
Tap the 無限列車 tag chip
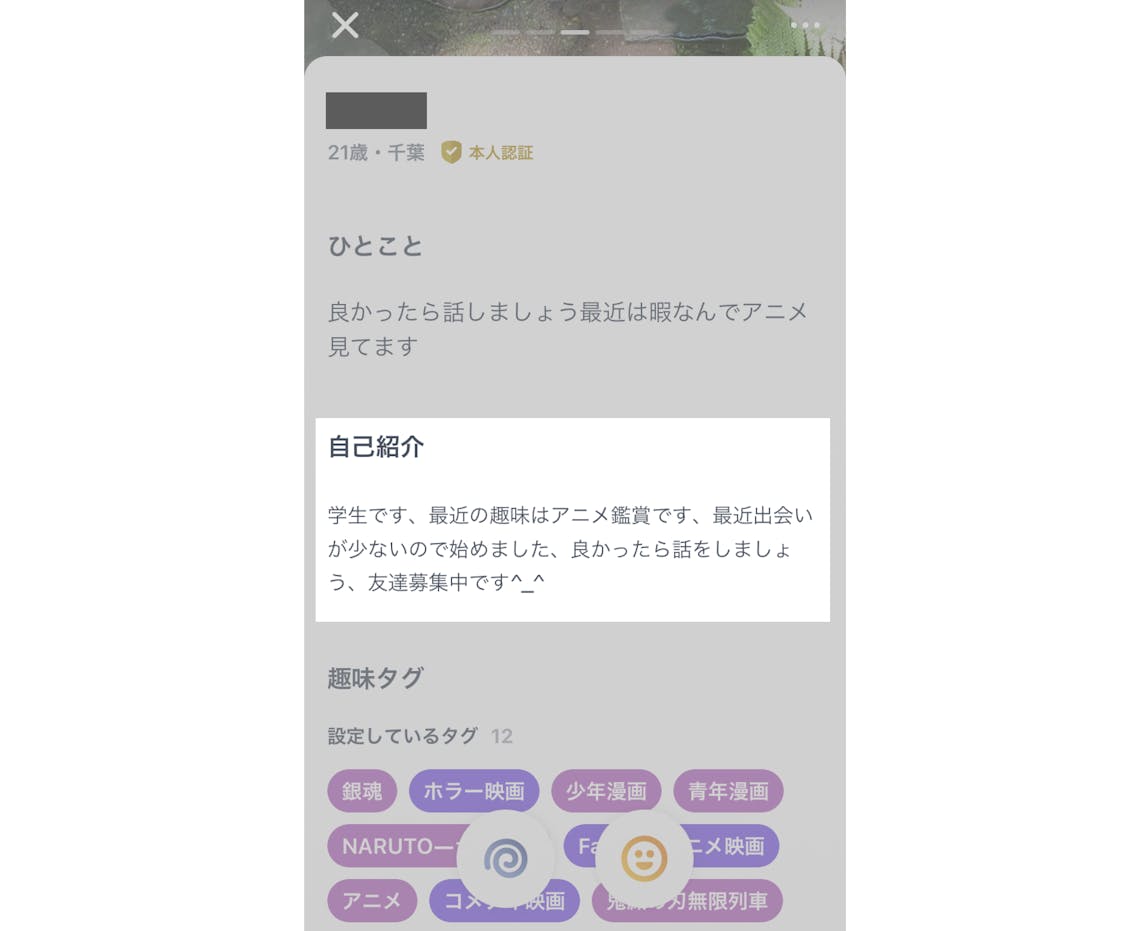730,901
